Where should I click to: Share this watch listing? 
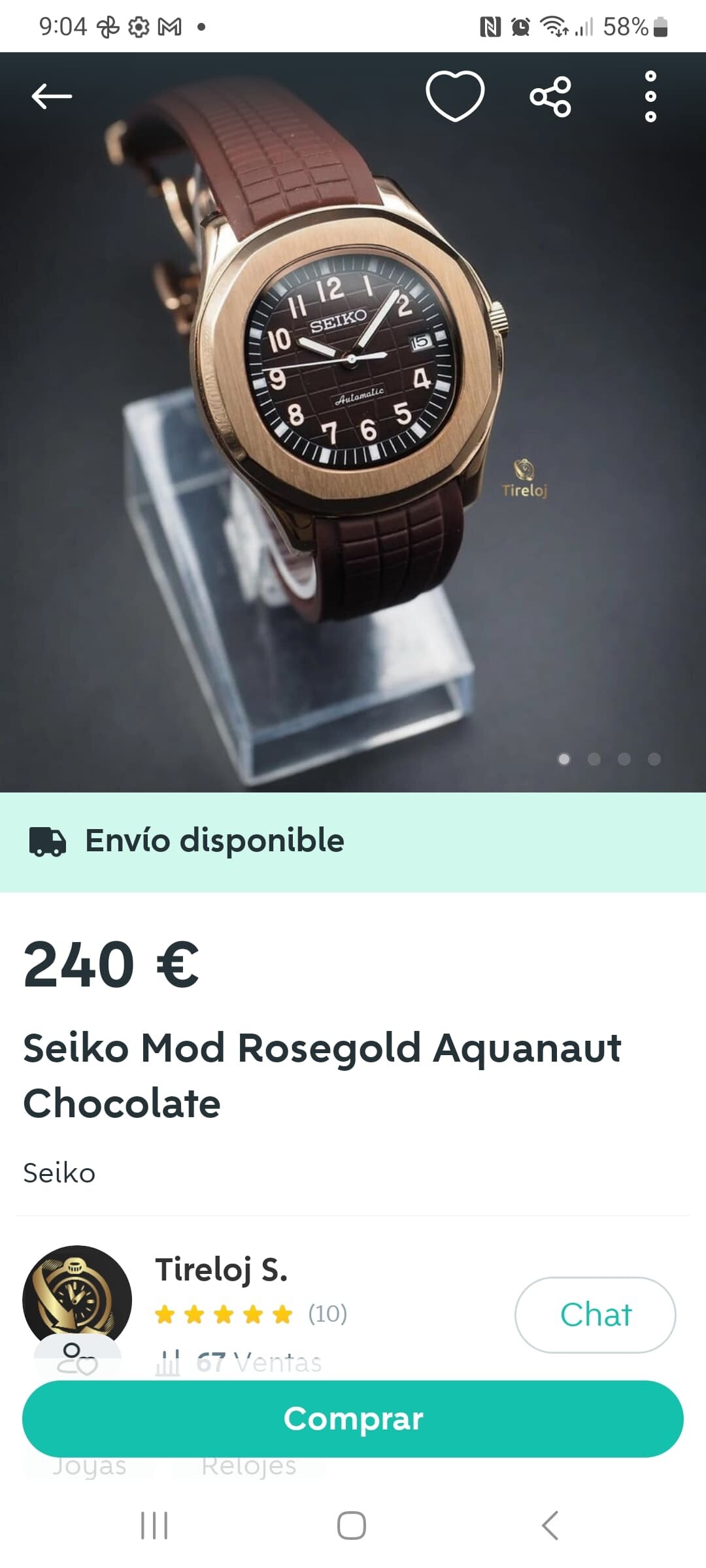tap(550, 97)
